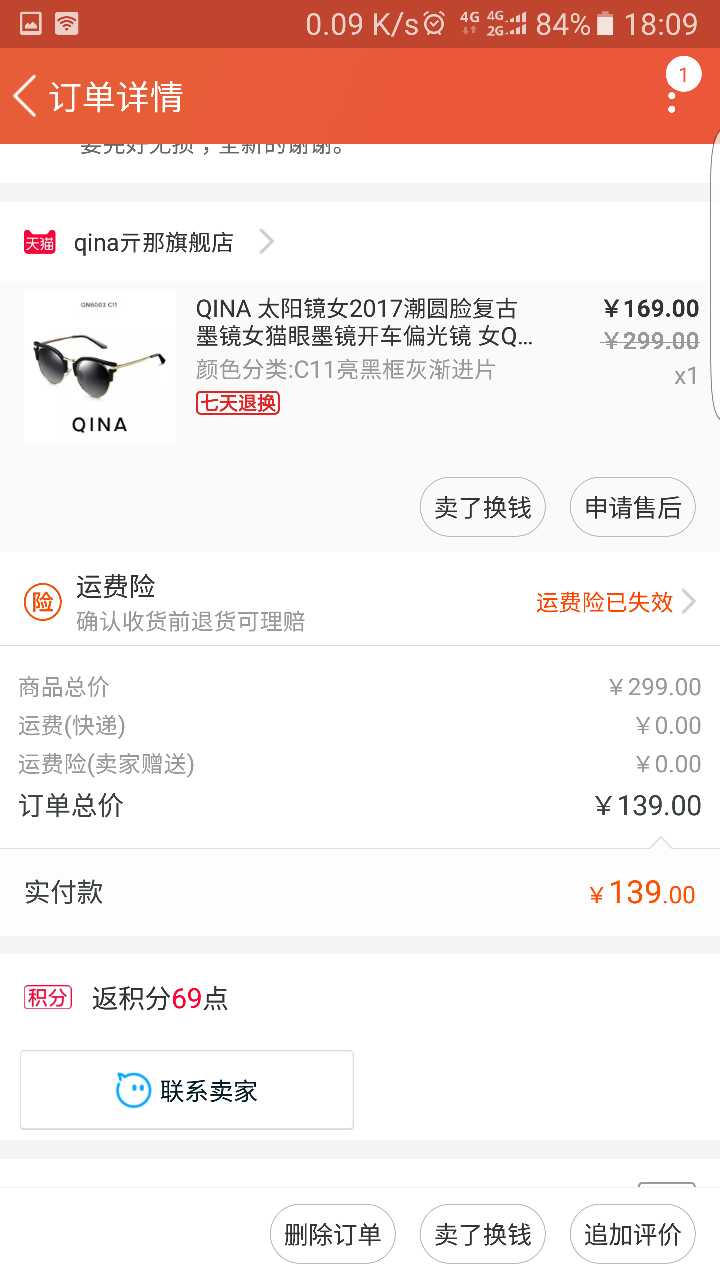
Task: Tap the 运费险 shield icon
Action: (41, 599)
